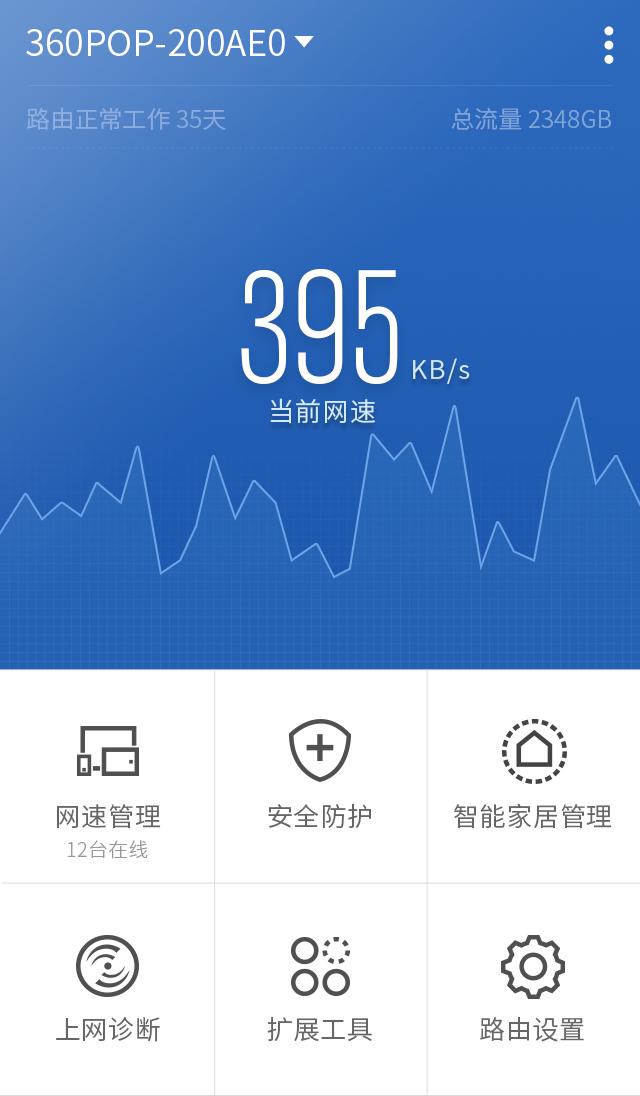Go to 智能家居管理 smart home management
This screenshot has width=640, height=1096.
534,776
